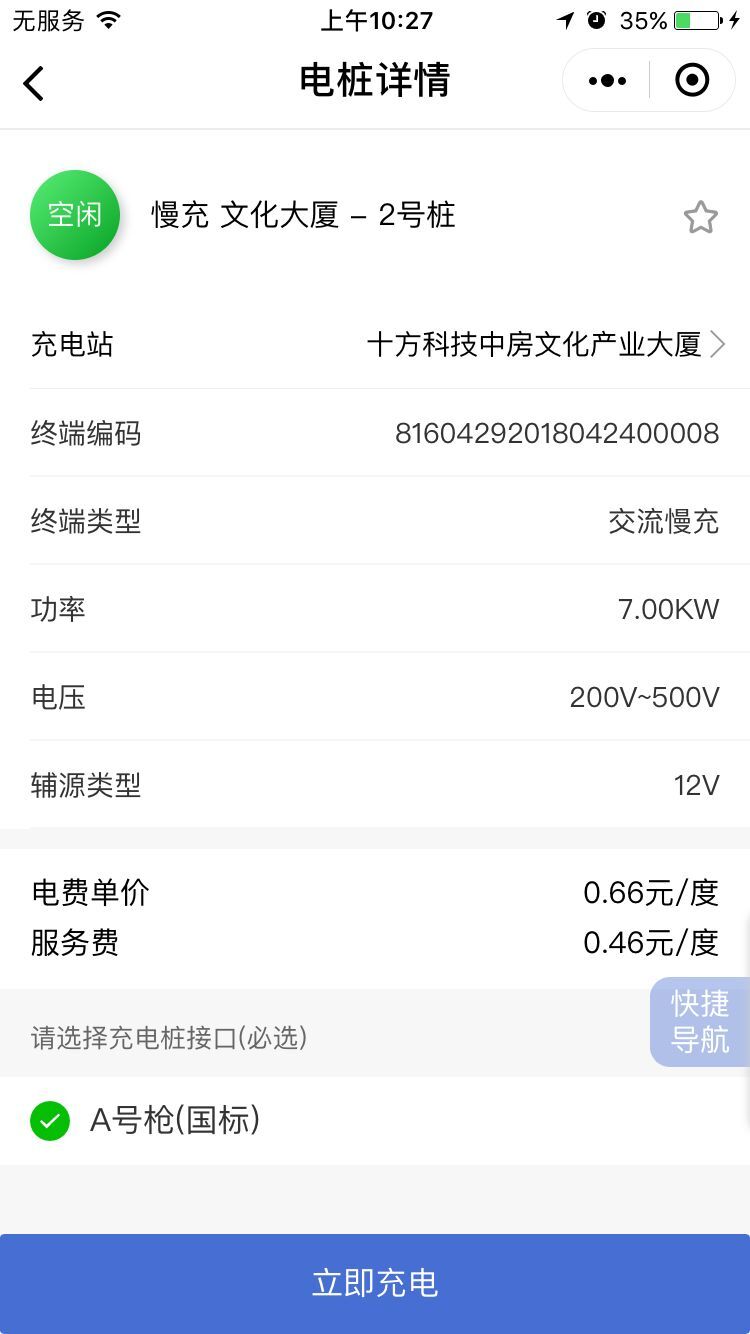This screenshot has height=1334, width=750.
Task: Favorite this charging pile with the star
Action: click(701, 217)
